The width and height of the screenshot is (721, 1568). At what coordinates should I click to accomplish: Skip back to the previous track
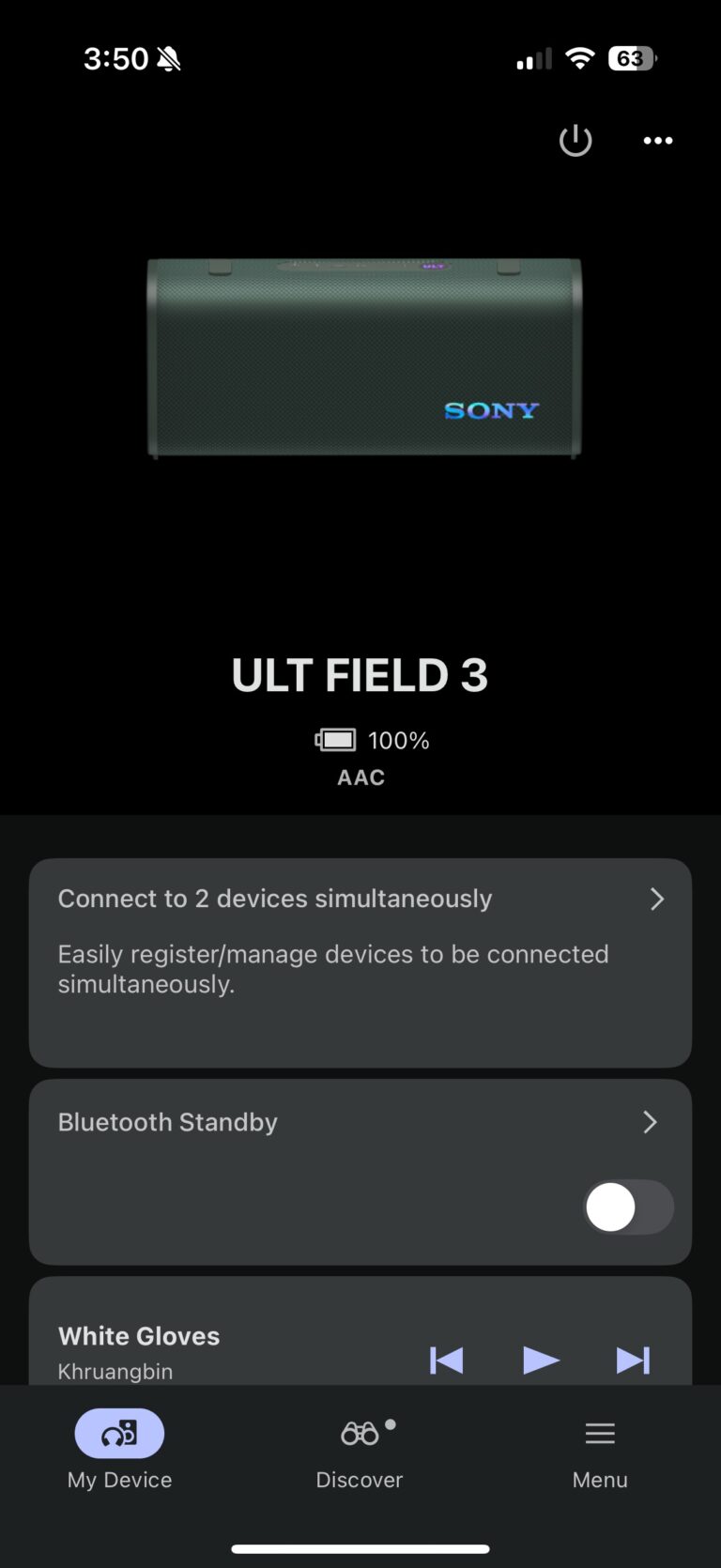click(x=447, y=1360)
